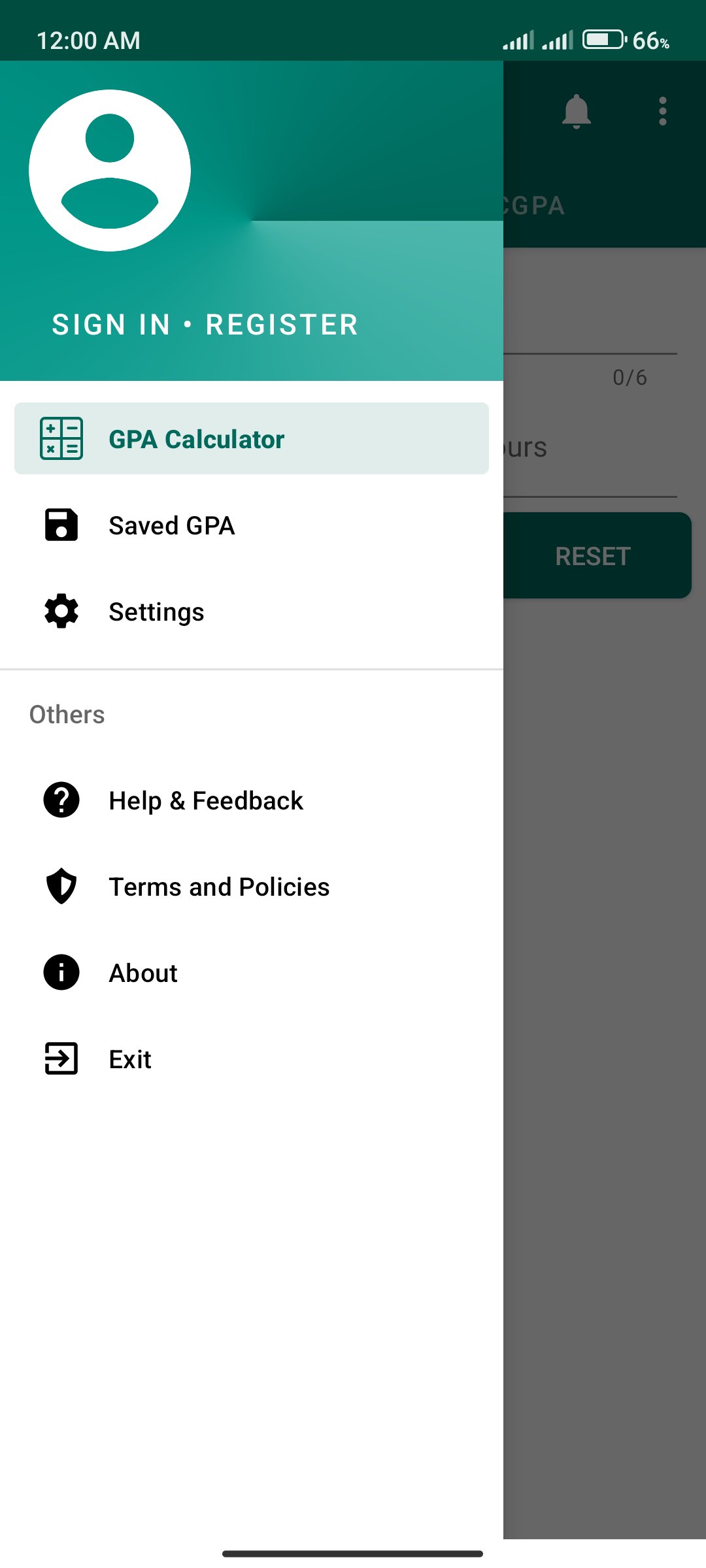This screenshot has height=1568, width=706.
Task: Tap the profile avatar picture
Action: coord(110,171)
